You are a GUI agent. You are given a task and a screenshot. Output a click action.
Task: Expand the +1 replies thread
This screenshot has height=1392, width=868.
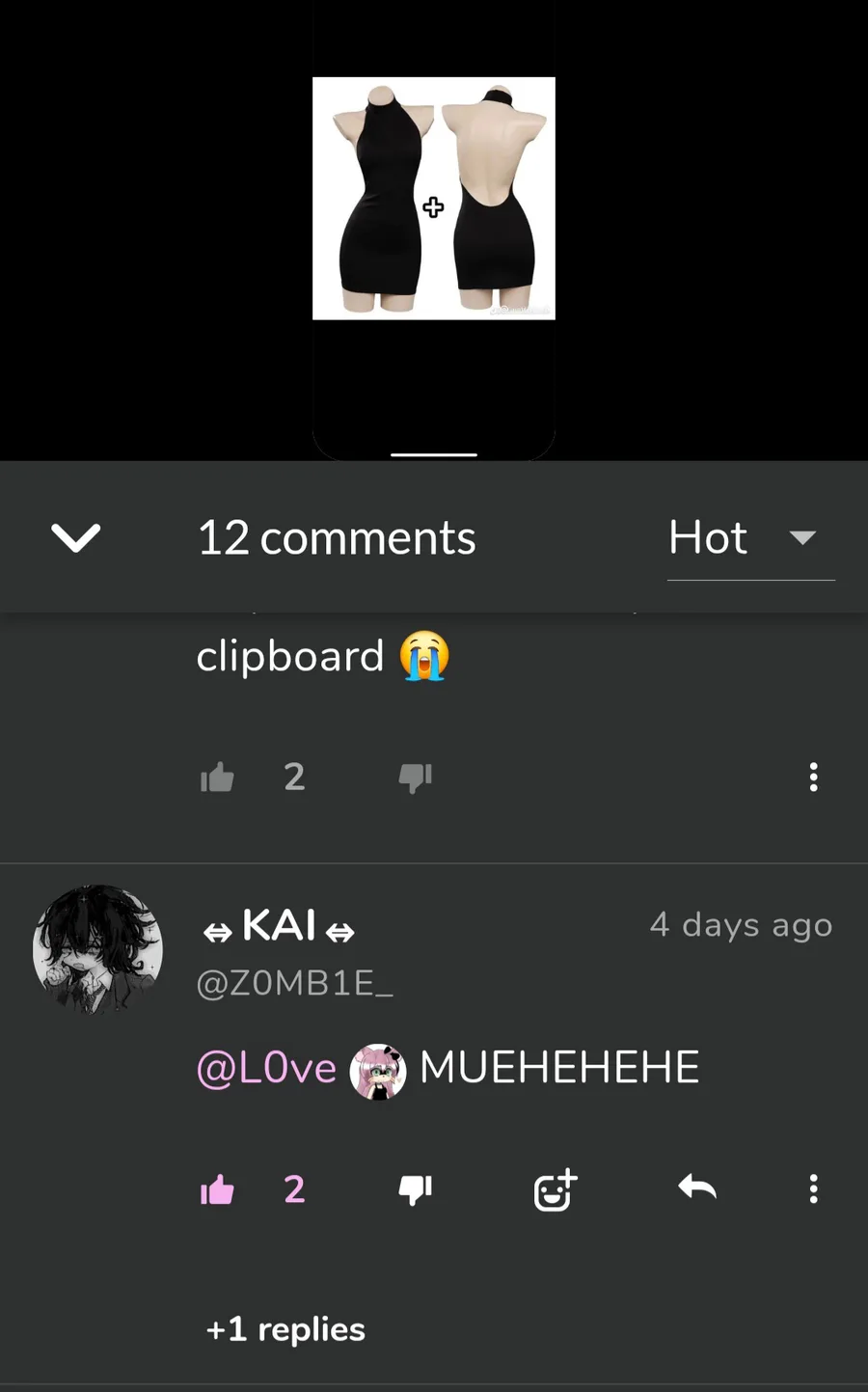pyautogui.click(x=285, y=1329)
